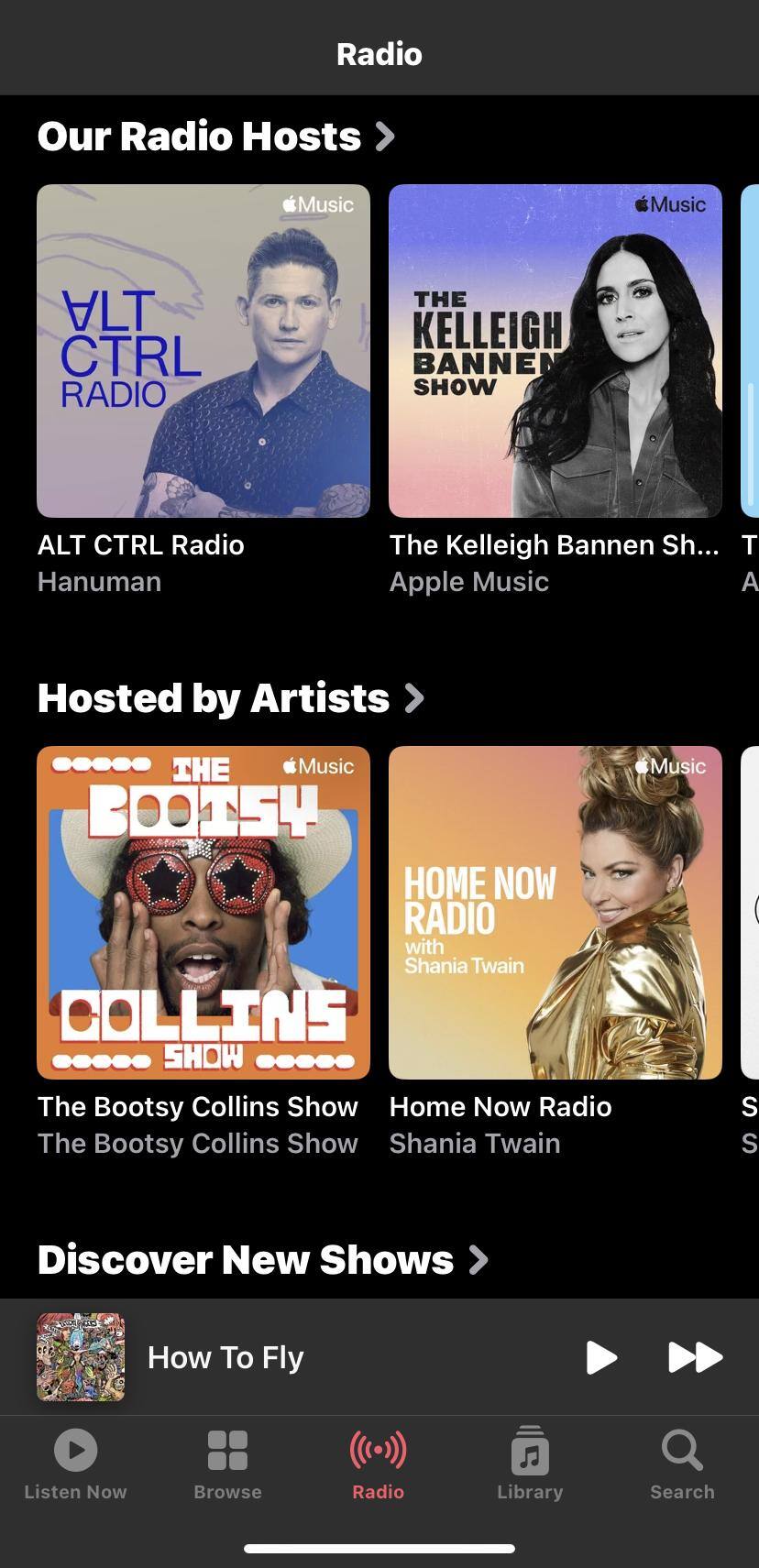Viewport: 759px width, 1568px height.
Task: Switch to the Browse tab
Action: (227, 1464)
